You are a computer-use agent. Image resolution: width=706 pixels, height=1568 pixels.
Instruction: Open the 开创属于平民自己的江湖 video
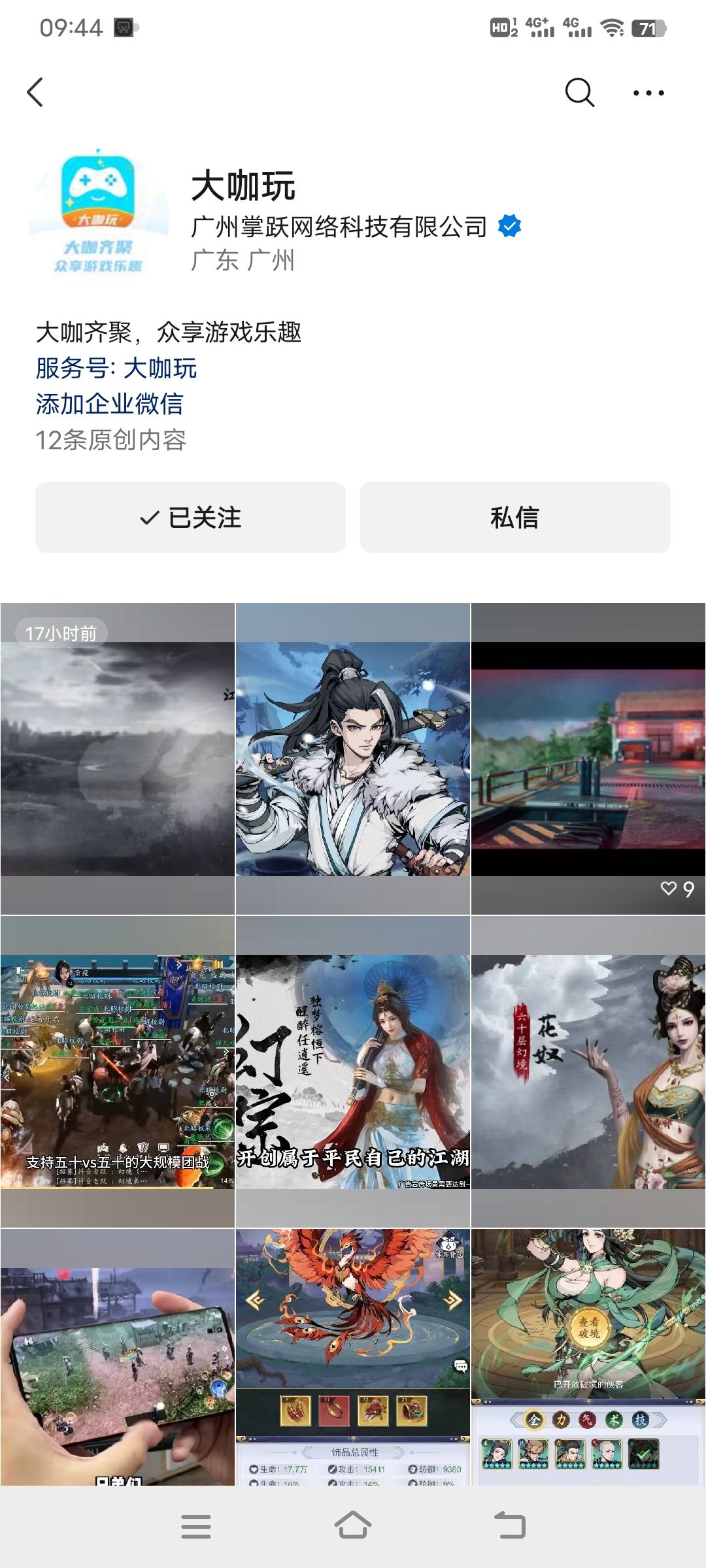tap(353, 1071)
